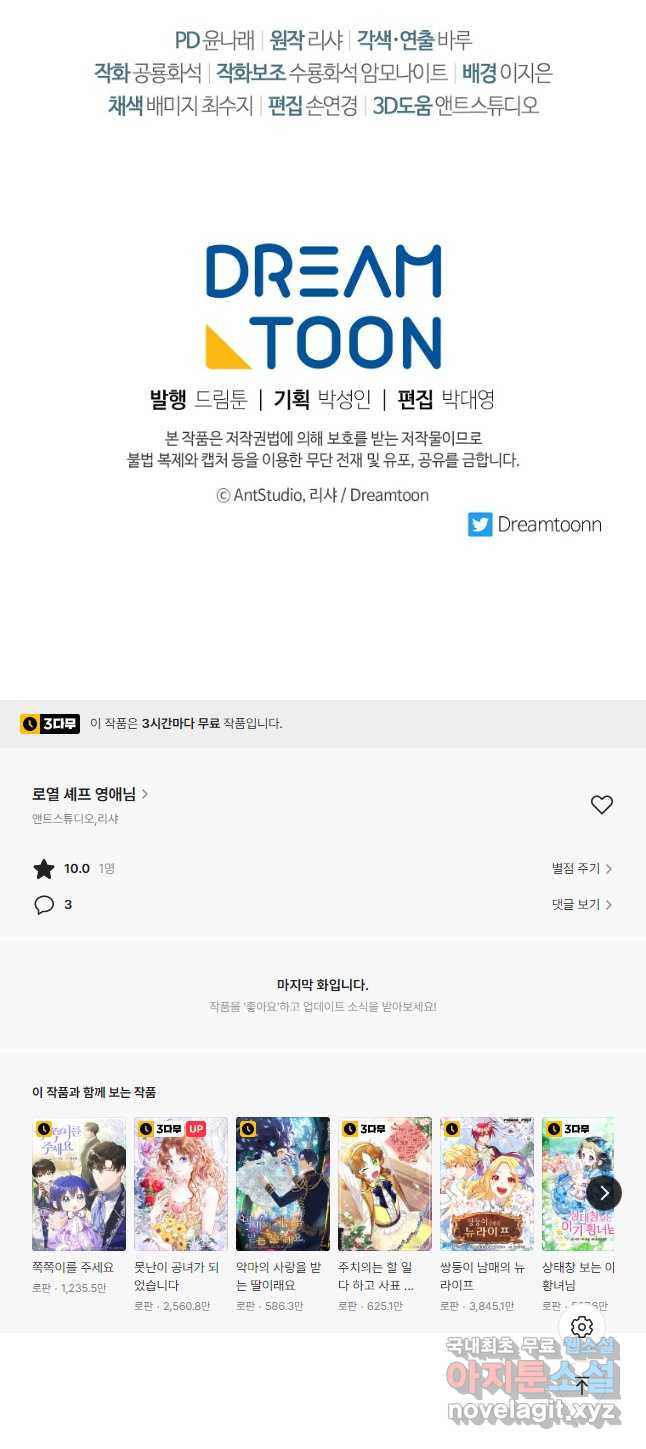This screenshot has height=1449, width=646.
Task: Open the 로열 셰프 영애님 series page
Action: click(x=90, y=794)
